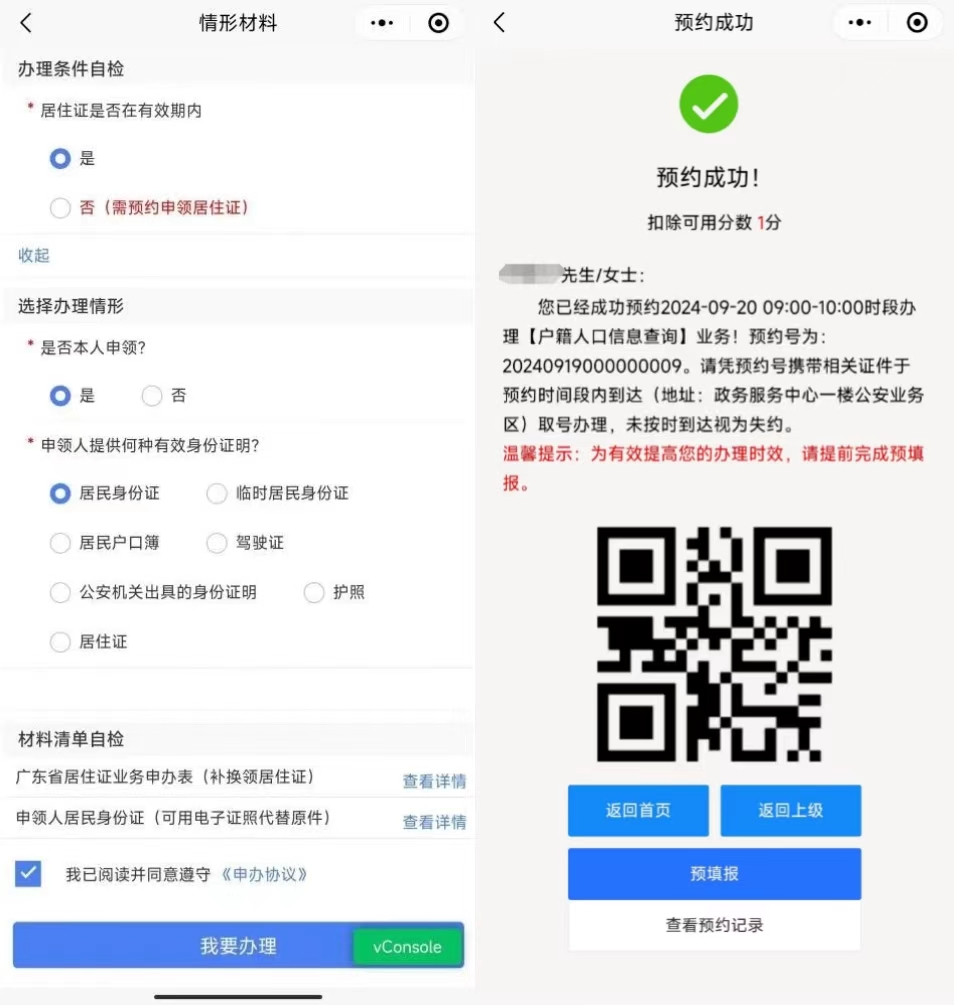Uncheck the 我已阅读并同意遵守 checkbox
The height and width of the screenshot is (1005, 954).
pyautogui.click(x=28, y=874)
